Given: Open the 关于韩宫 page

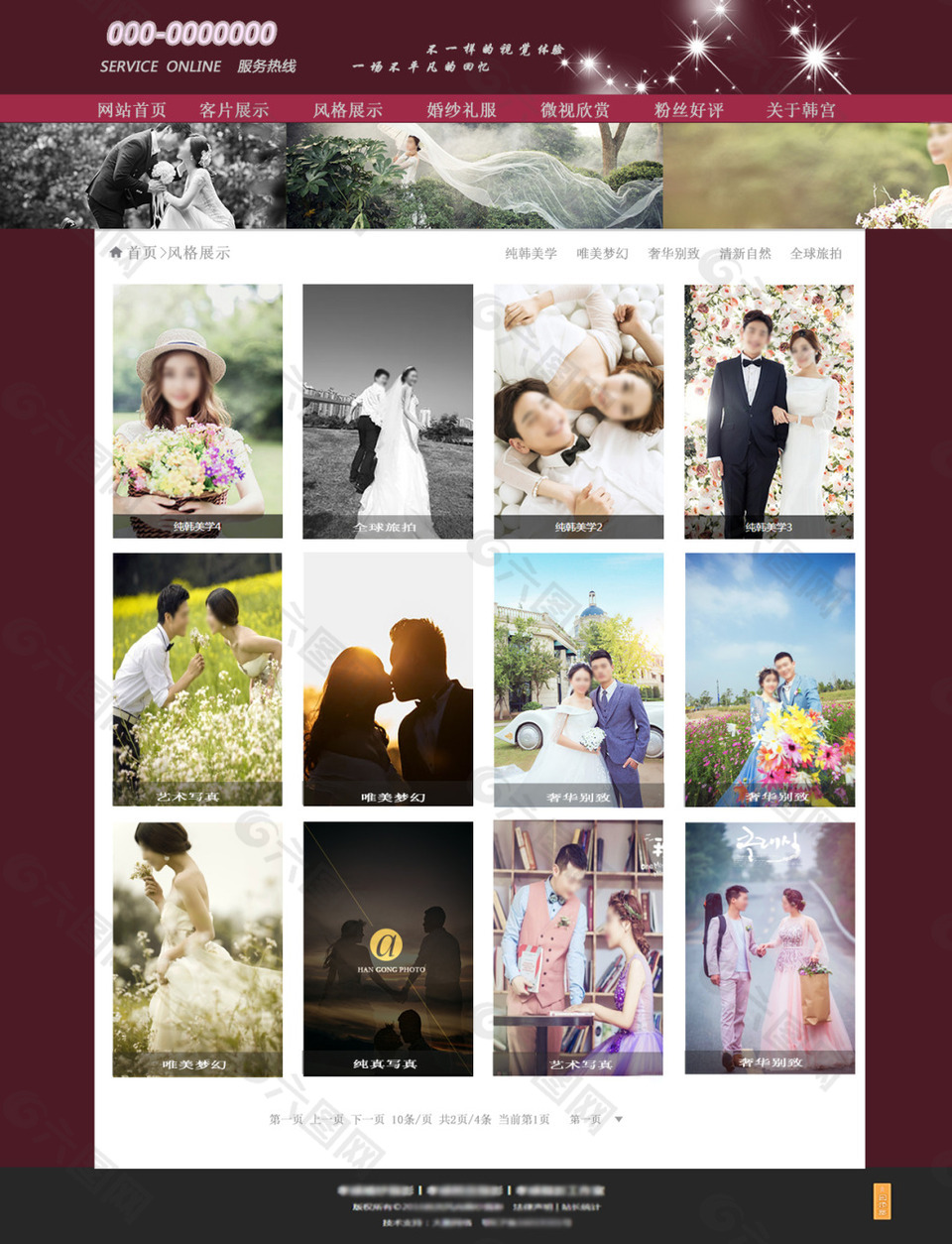Looking at the screenshot, I should [800, 110].
